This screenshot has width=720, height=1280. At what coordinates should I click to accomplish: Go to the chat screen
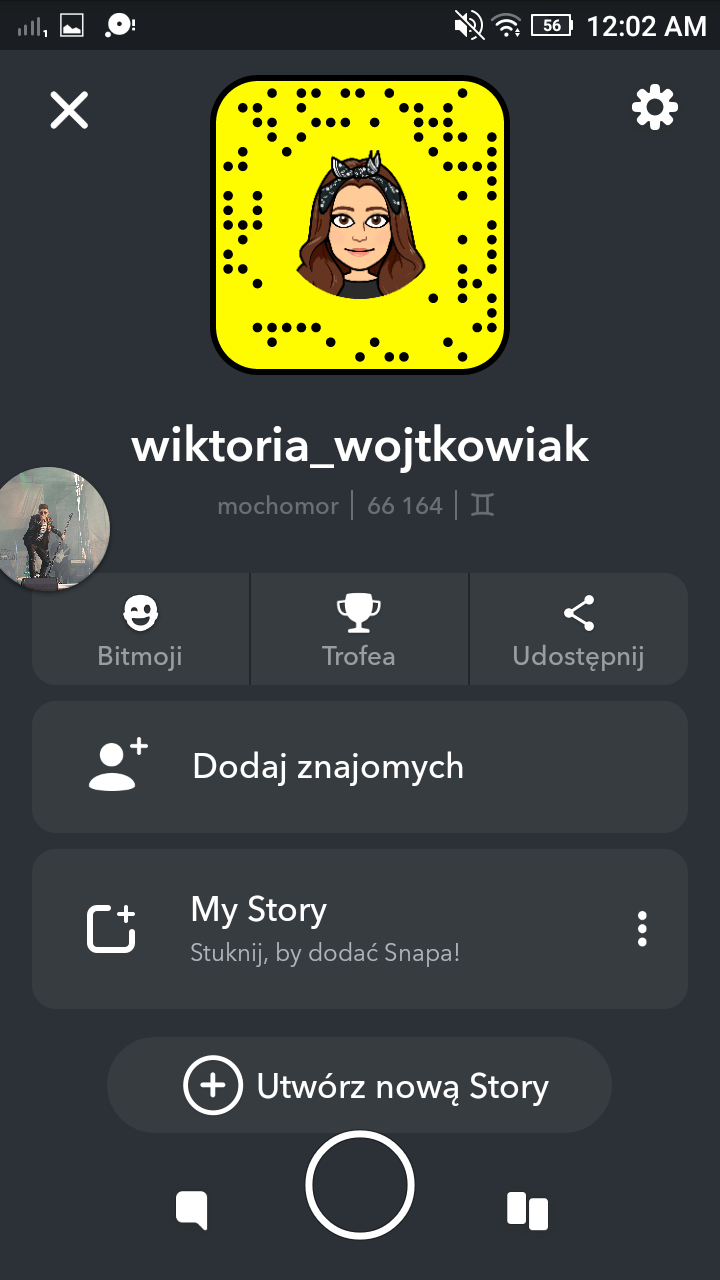point(191,1210)
